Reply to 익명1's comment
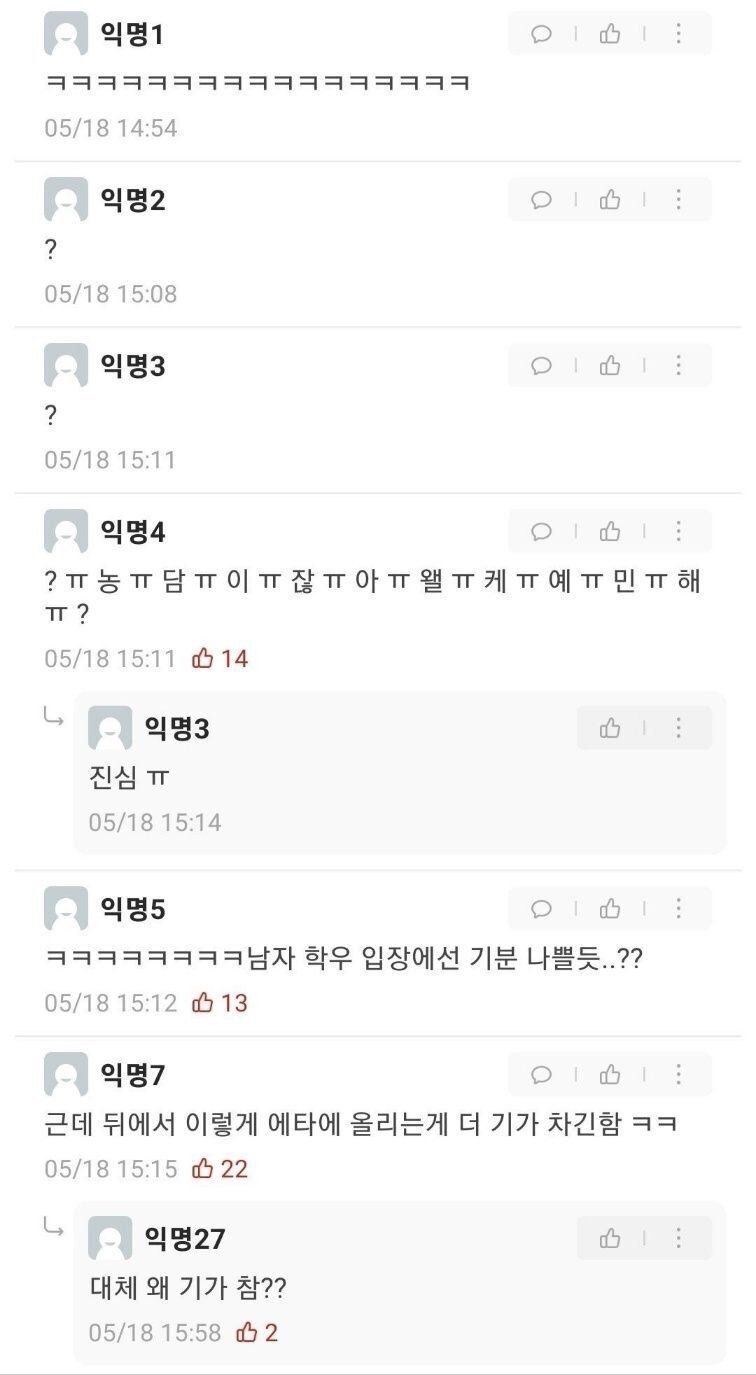 point(541,34)
